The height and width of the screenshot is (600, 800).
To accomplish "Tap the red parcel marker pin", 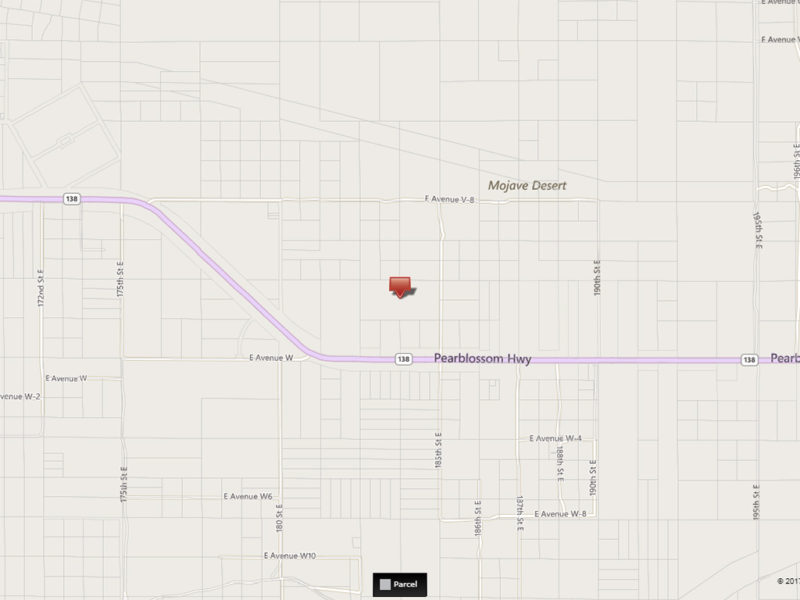I will pyautogui.click(x=401, y=286).
